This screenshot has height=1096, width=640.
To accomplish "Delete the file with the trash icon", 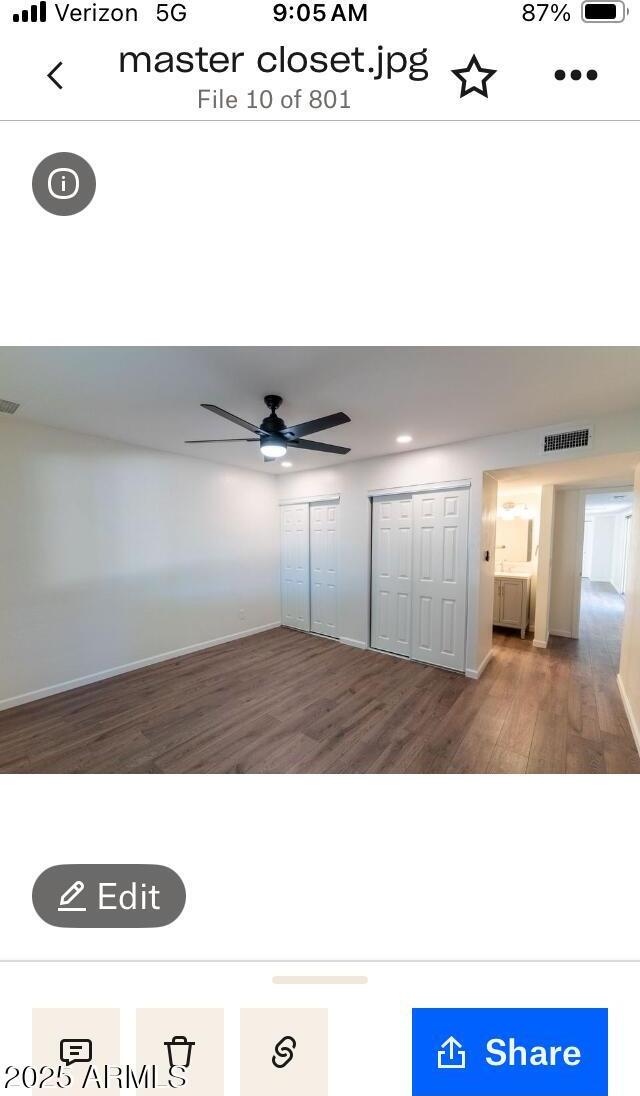I will point(180,1052).
